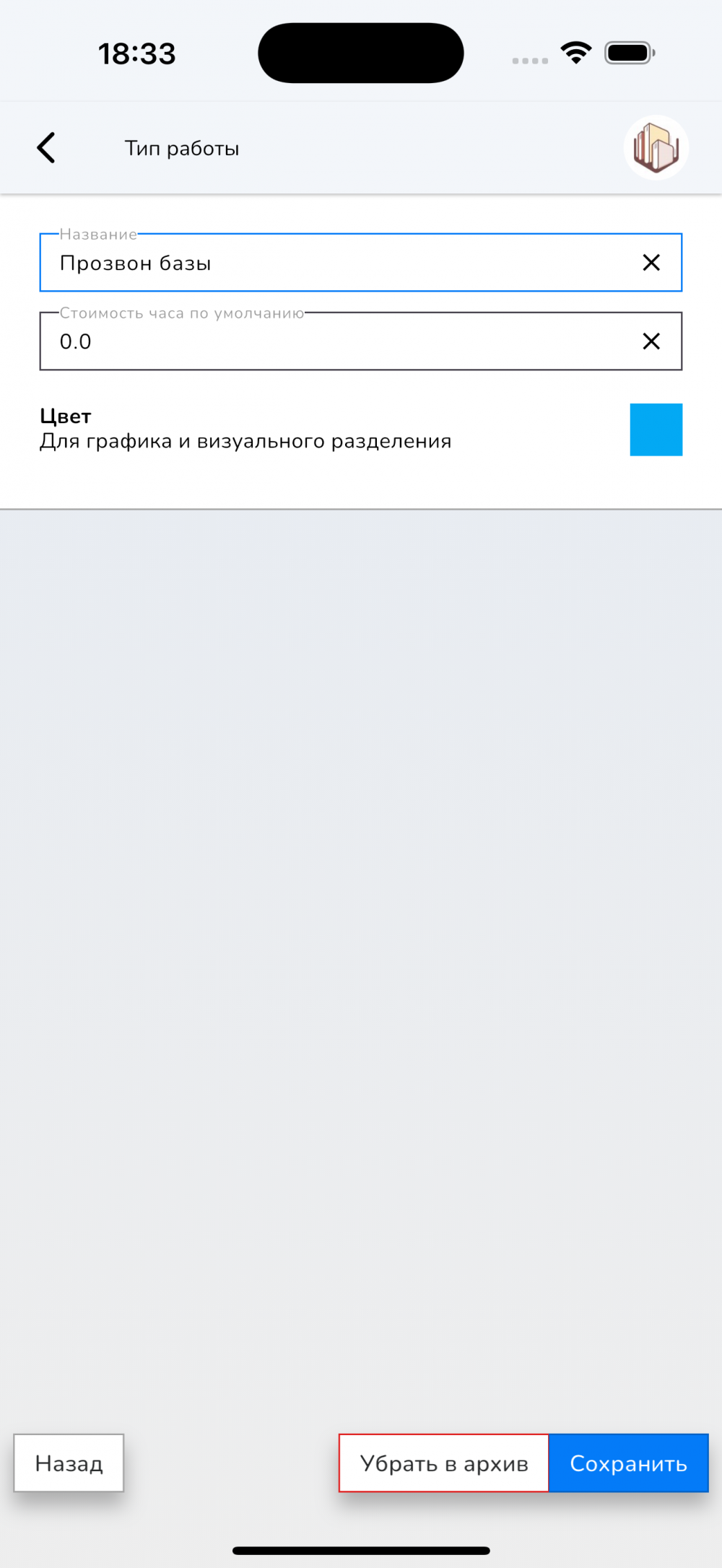Open the profile avatar icon
This screenshot has height=1568, width=722.
pos(656,148)
